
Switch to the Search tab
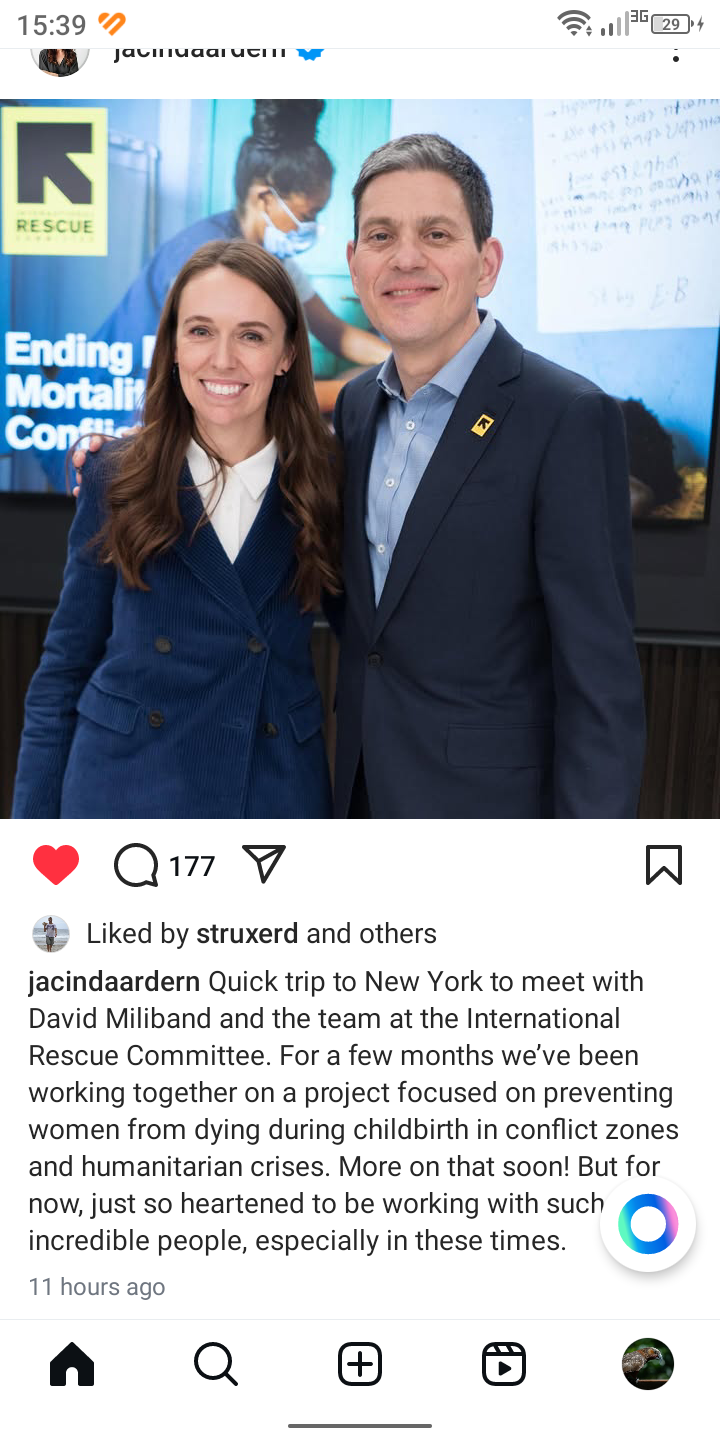216,1364
